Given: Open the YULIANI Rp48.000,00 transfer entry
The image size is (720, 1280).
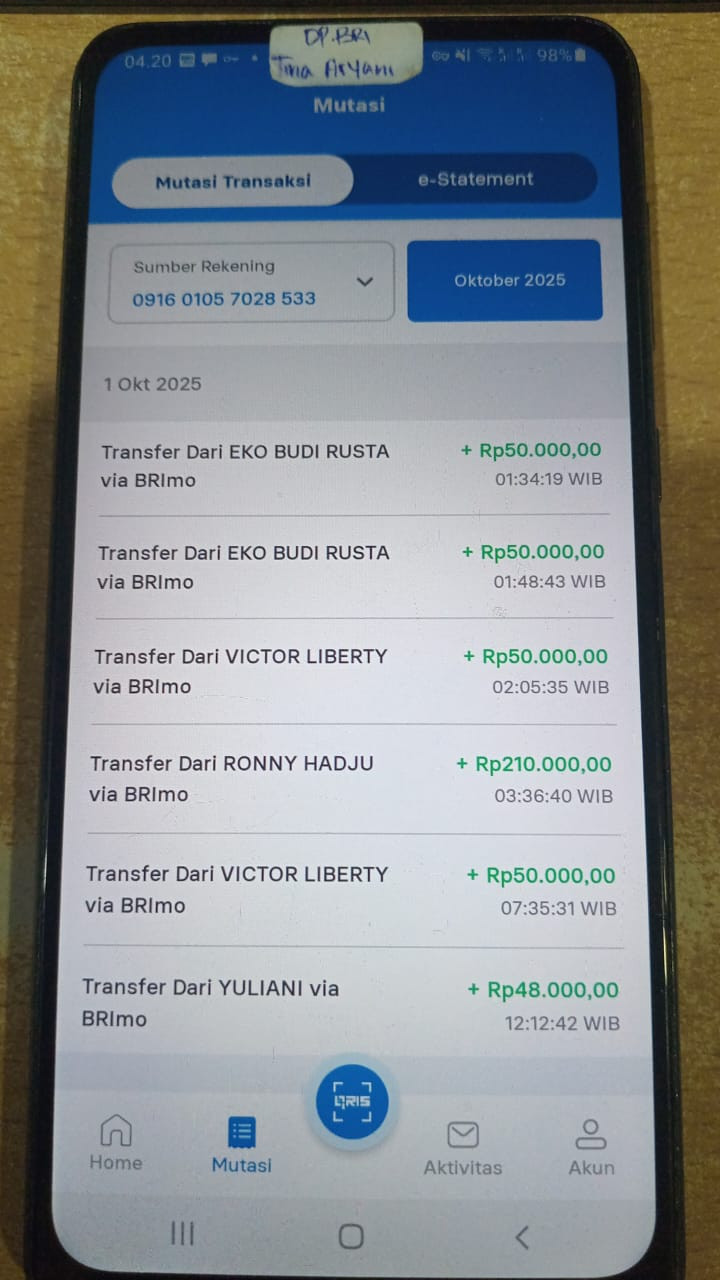Looking at the screenshot, I should point(352,1003).
